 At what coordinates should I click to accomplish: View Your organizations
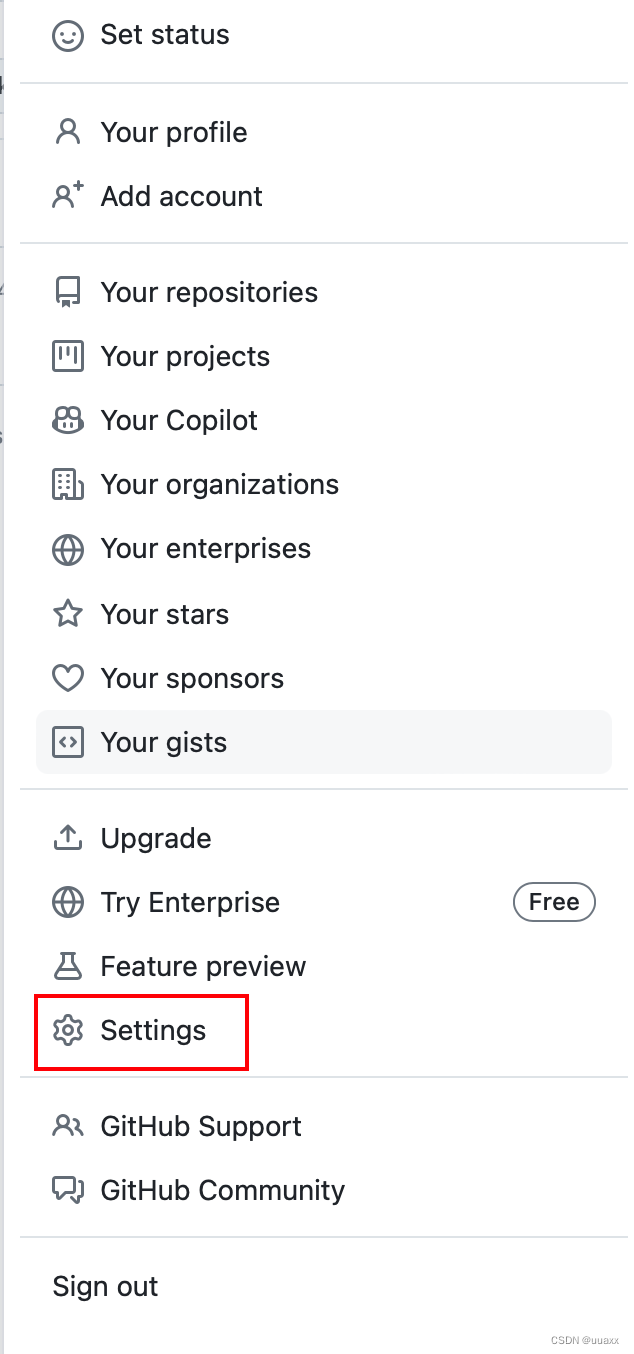[219, 485]
